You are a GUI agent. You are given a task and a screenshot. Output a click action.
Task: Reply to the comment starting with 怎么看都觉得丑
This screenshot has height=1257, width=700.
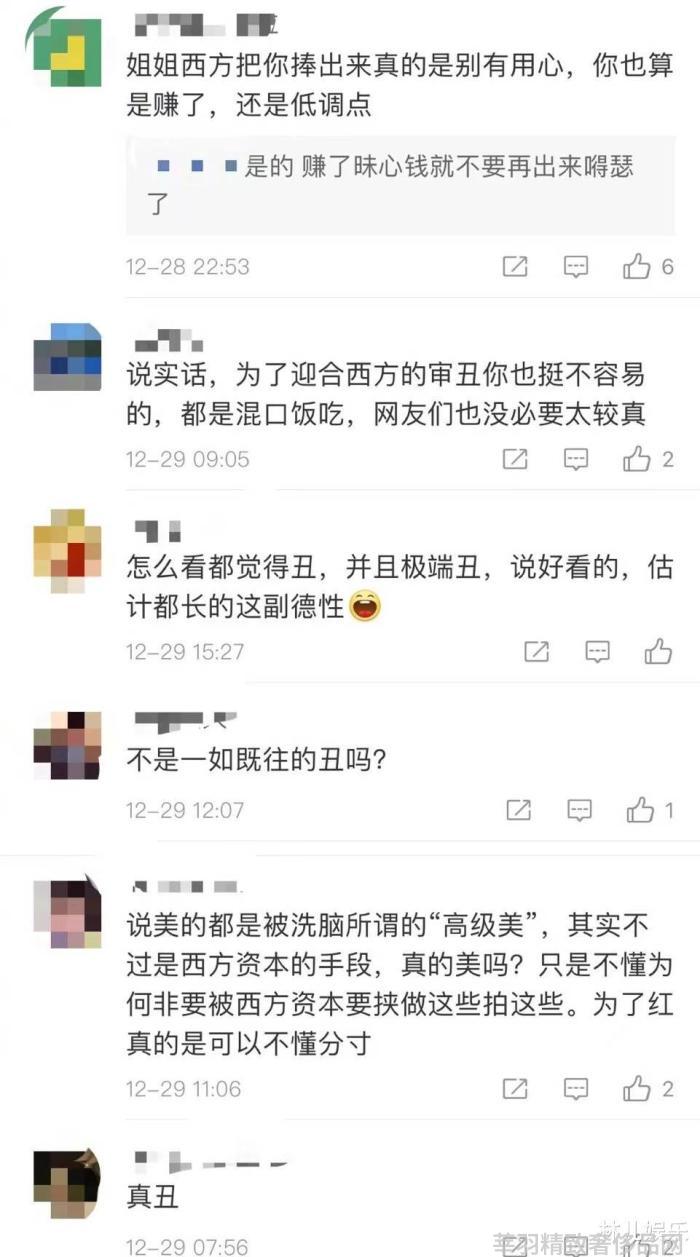[597, 652]
